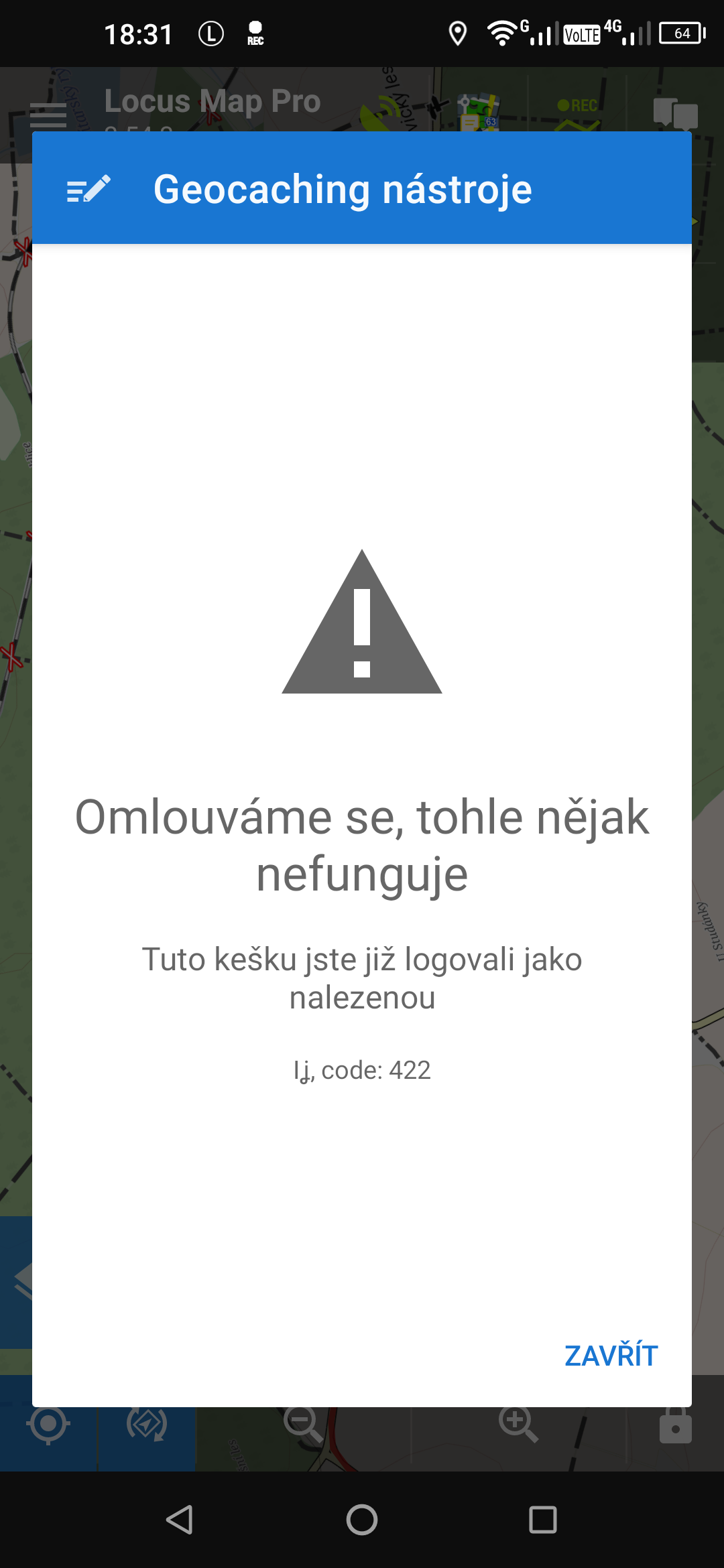Go to the home screen
The image size is (724, 1568).
point(362,1519)
